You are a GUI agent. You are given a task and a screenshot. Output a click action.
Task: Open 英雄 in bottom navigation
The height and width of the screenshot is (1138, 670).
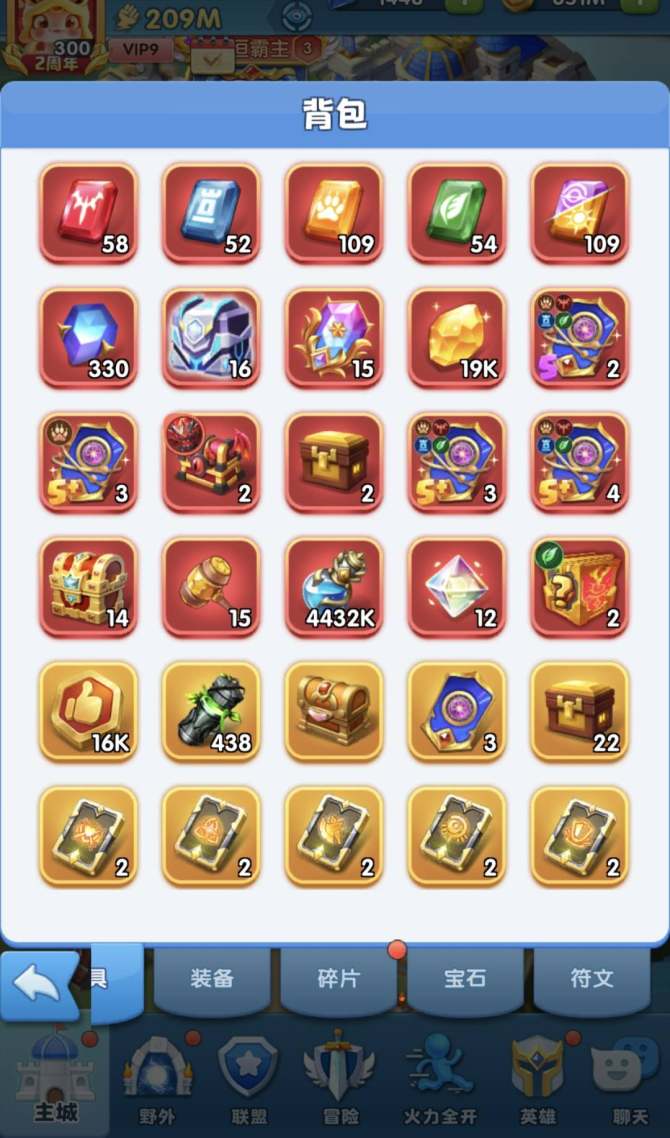pyautogui.click(x=537, y=1082)
